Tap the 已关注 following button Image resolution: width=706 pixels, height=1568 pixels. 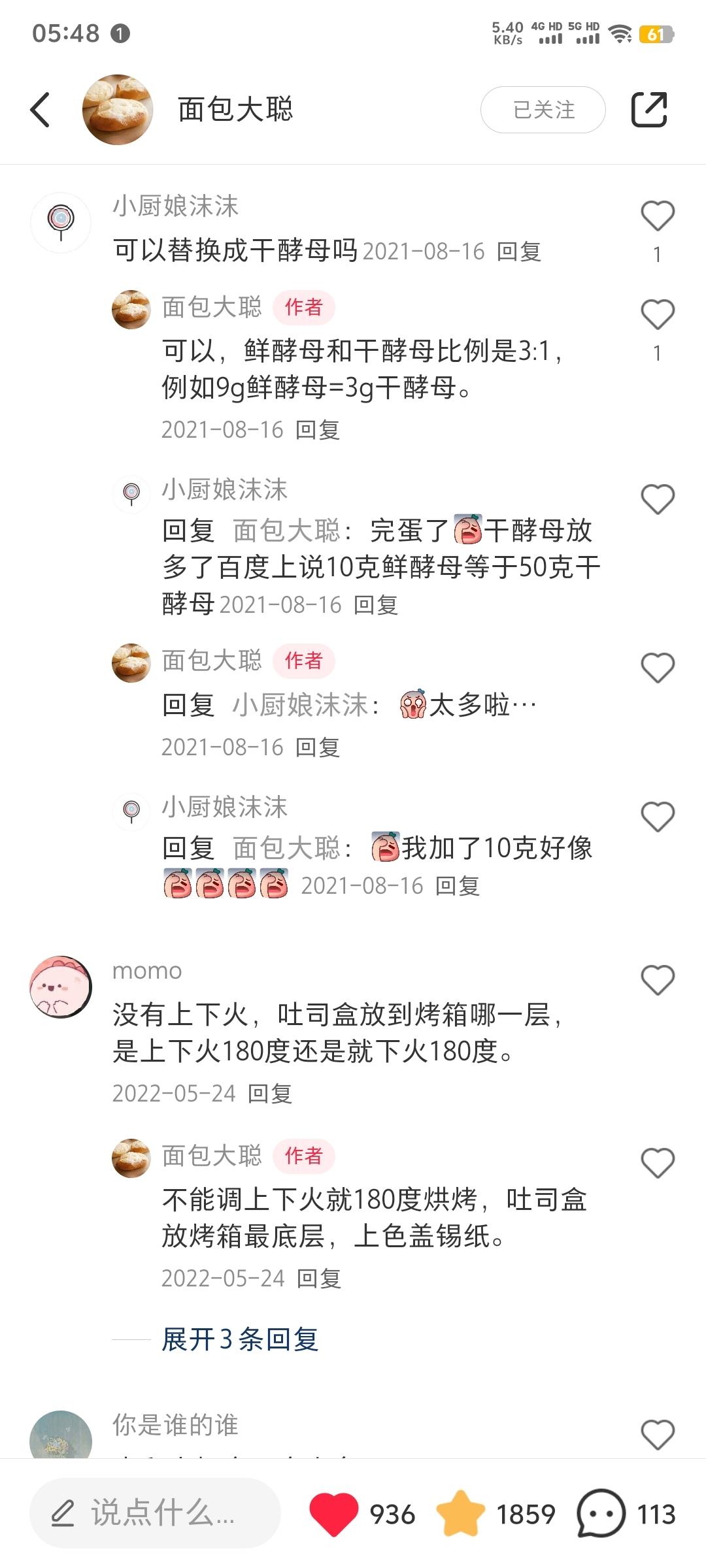[543, 110]
